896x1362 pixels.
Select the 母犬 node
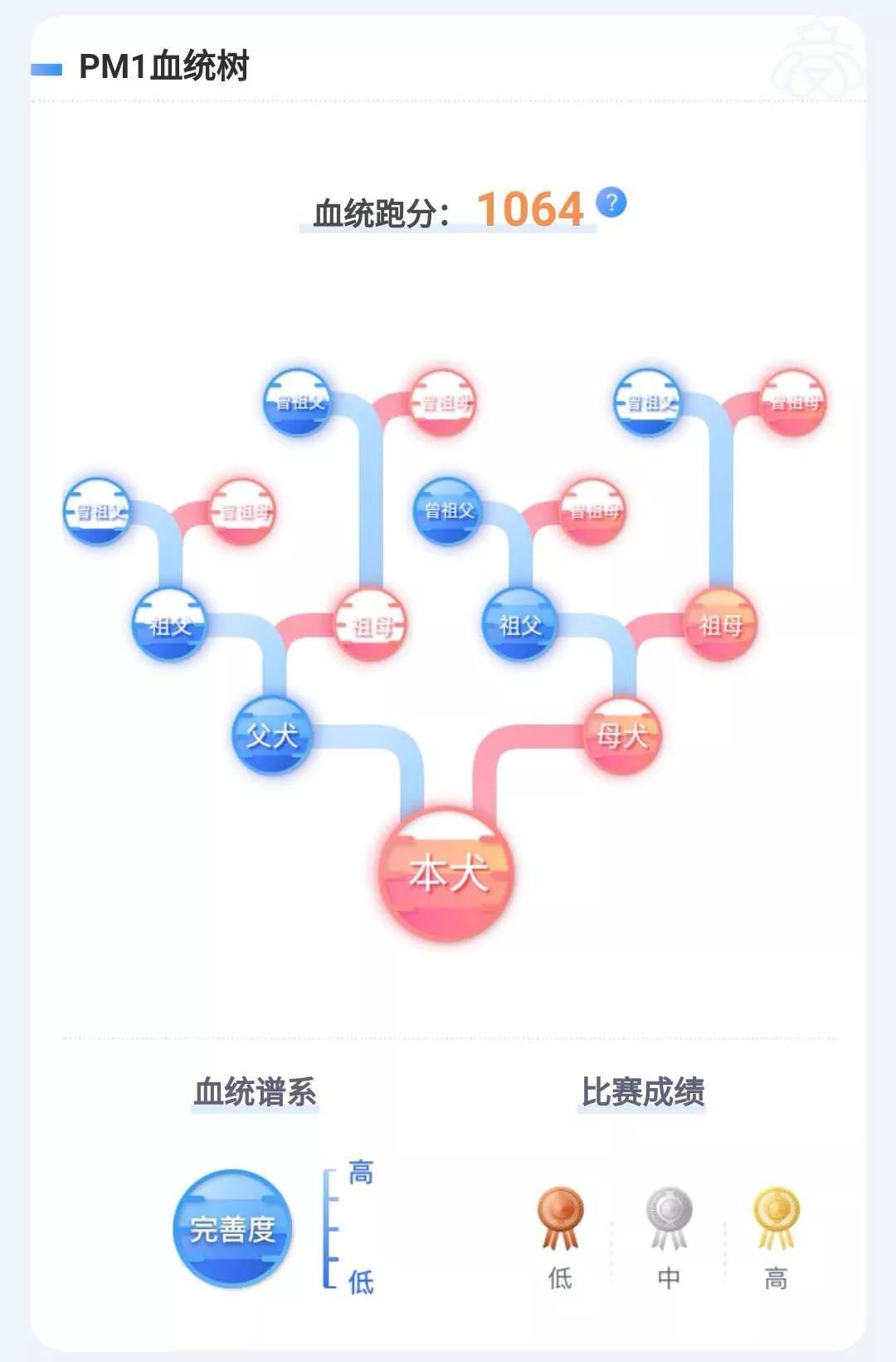[622, 735]
